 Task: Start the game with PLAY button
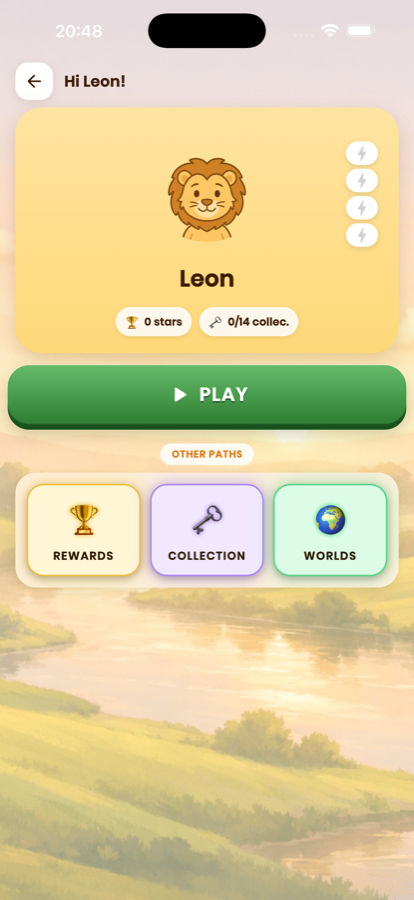pyautogui.click(x=207, y=396)
